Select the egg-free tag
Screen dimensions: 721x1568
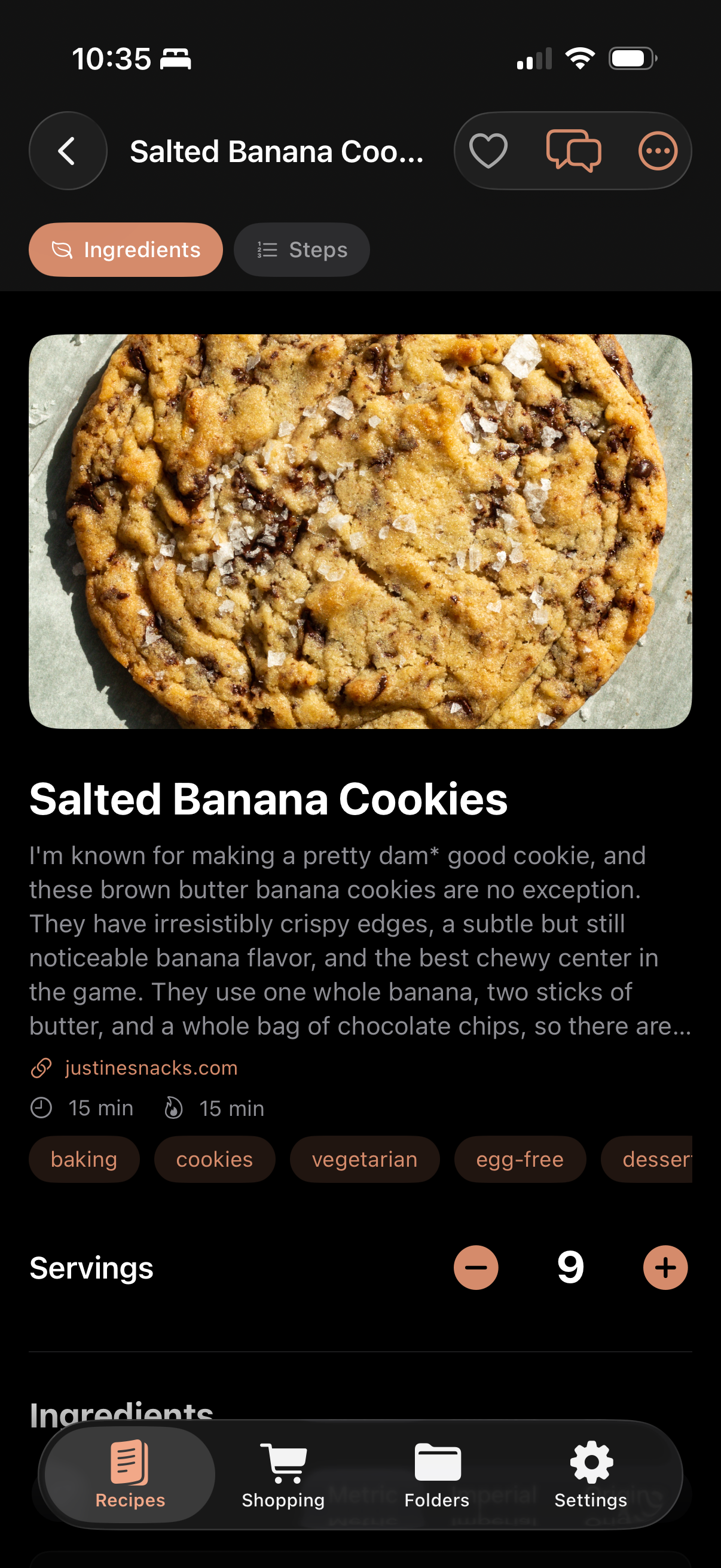click(520, 1159)
